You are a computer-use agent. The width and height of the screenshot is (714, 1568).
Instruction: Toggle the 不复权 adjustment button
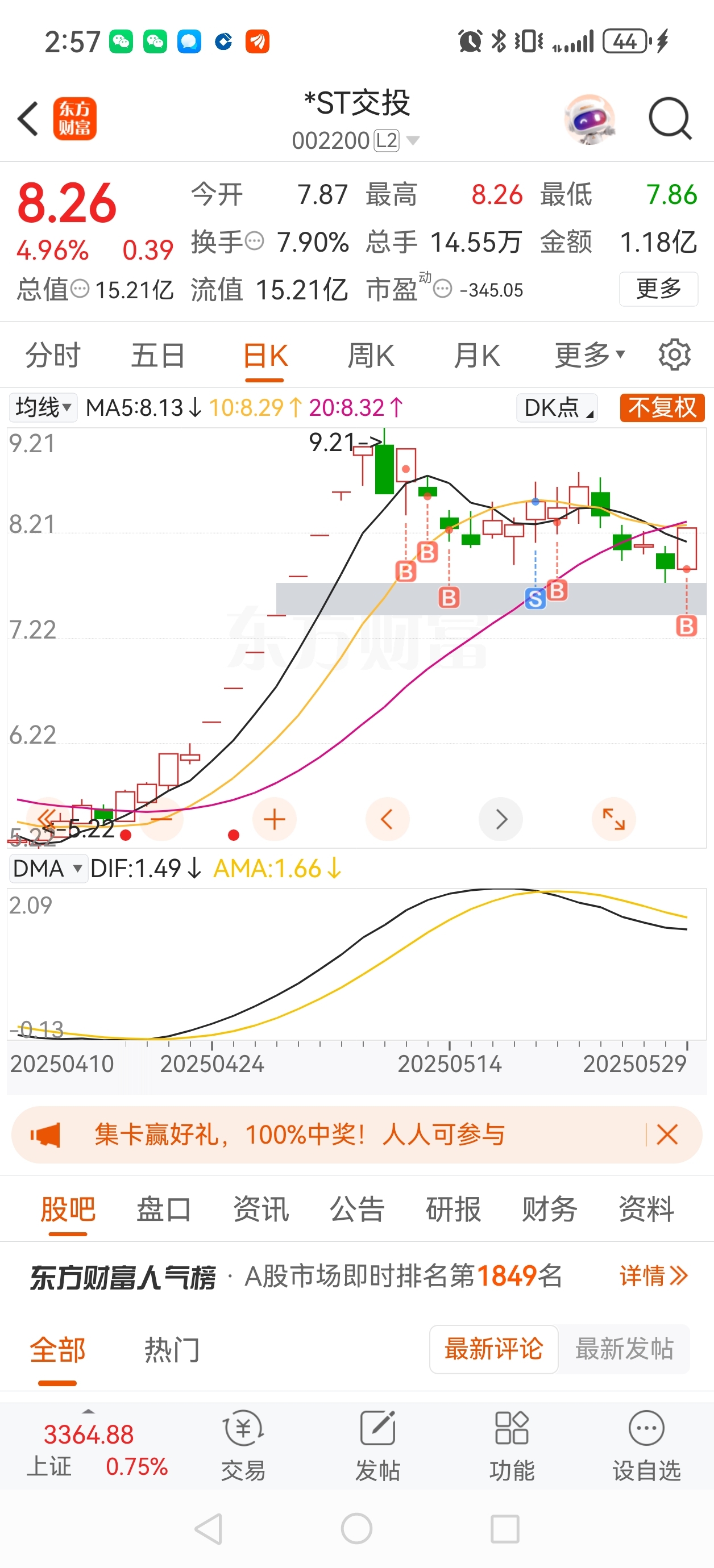click(x=662, y=407)
